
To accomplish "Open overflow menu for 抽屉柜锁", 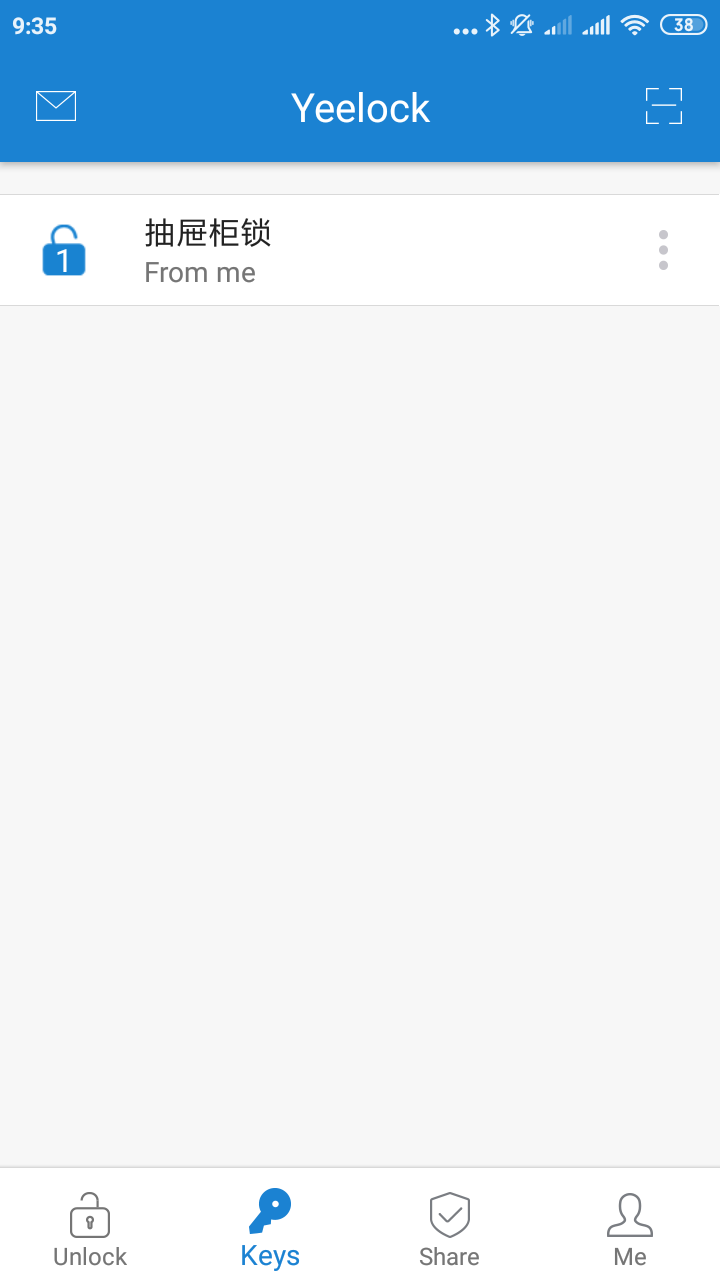I will [663, 250].
